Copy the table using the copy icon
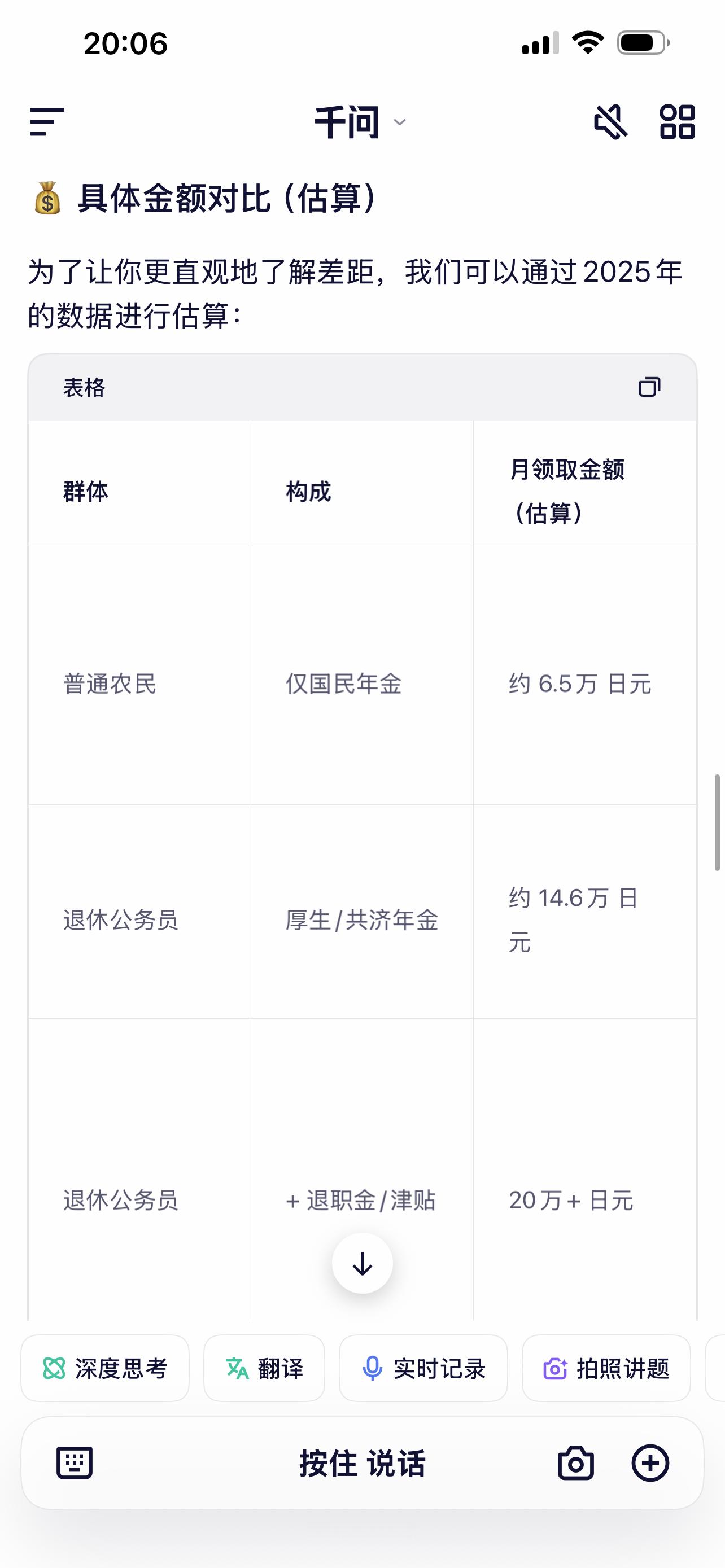This screenshot has width=725, height=1568. click(x=650, y=388)
